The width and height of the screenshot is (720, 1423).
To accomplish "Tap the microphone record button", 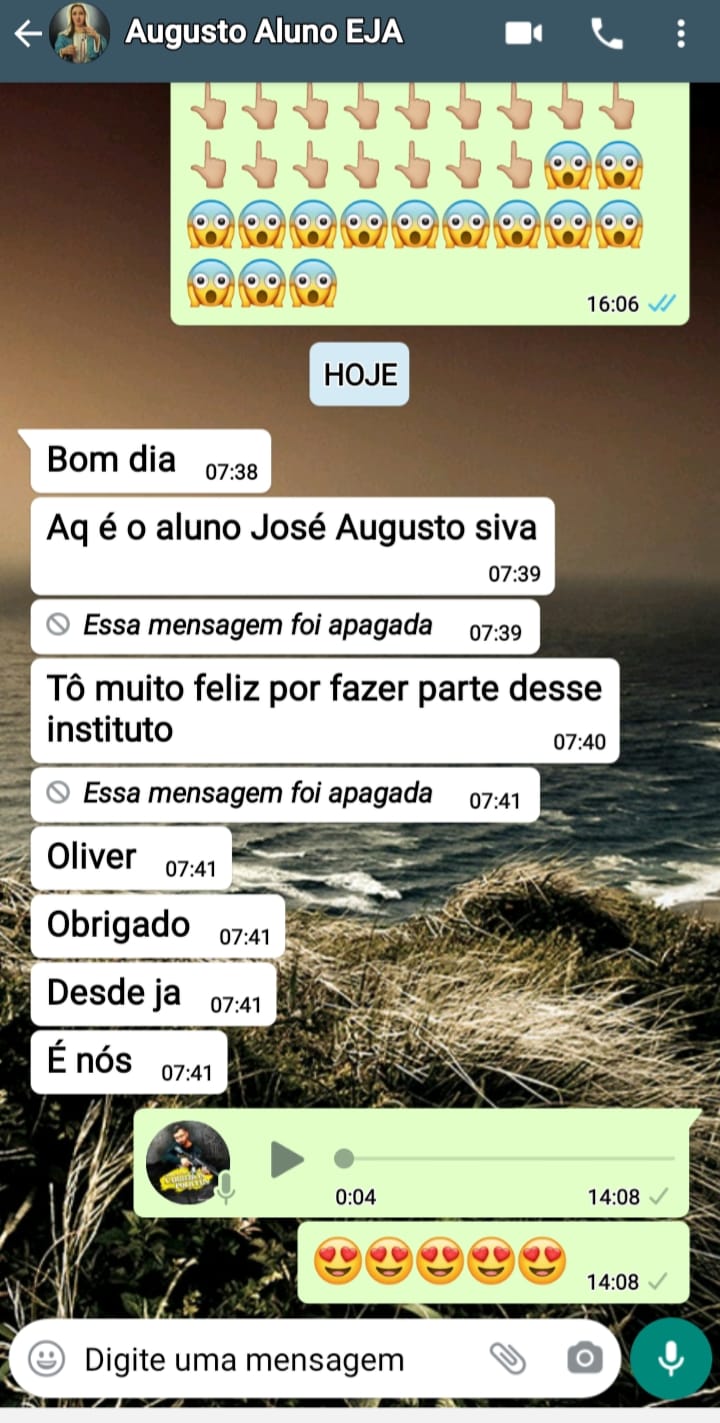I will pyautogui.click(x=671, y=1358).
